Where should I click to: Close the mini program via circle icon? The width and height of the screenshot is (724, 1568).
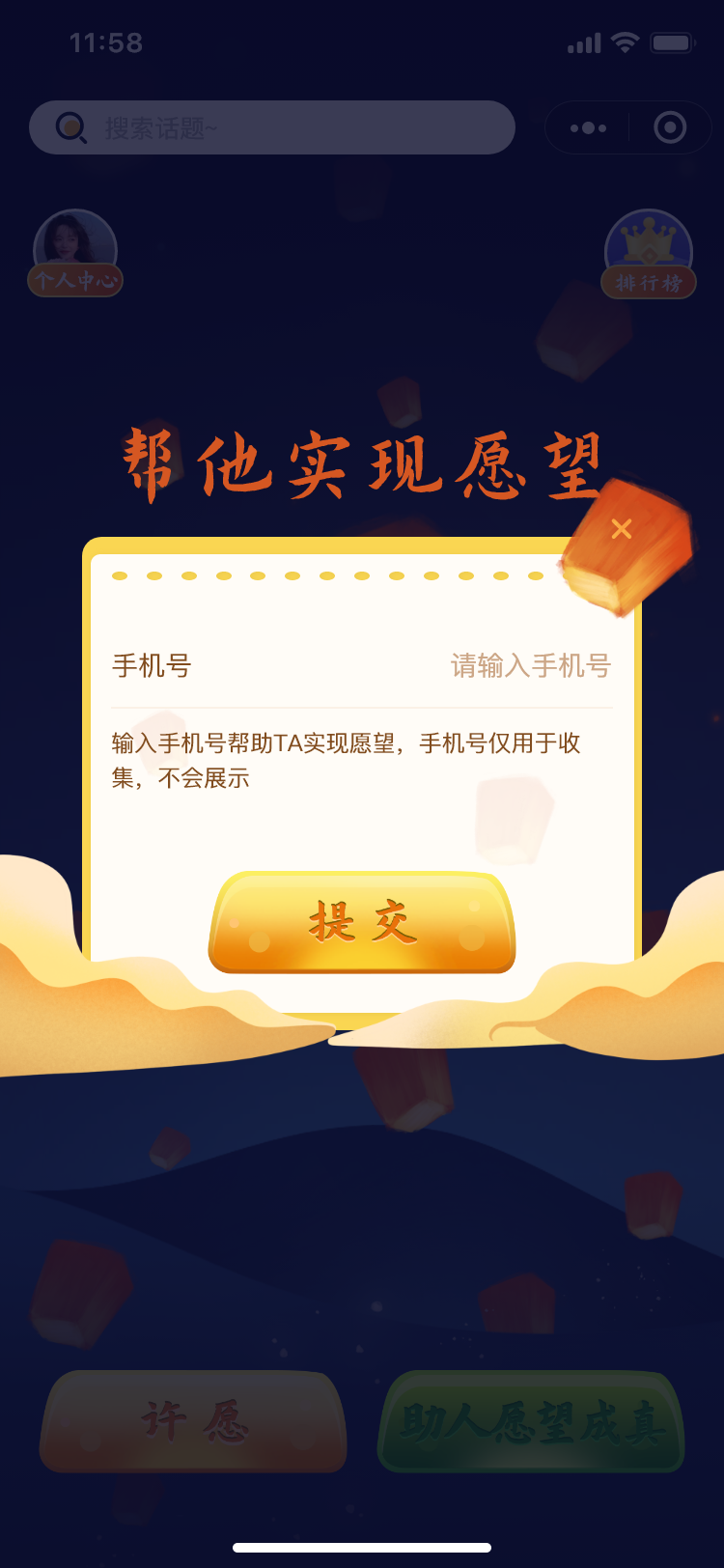pos(670,127)
